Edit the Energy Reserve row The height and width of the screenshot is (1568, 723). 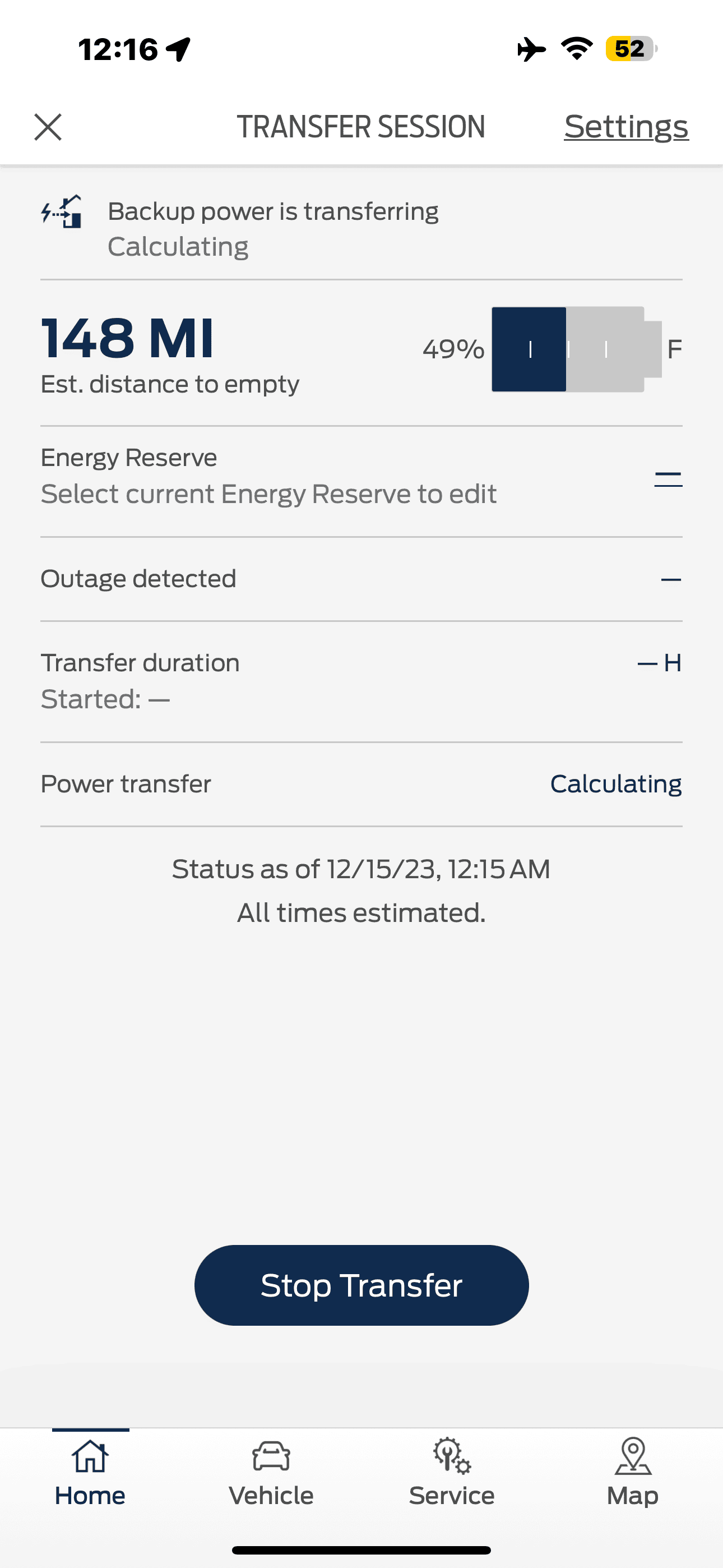click(361, 476)
